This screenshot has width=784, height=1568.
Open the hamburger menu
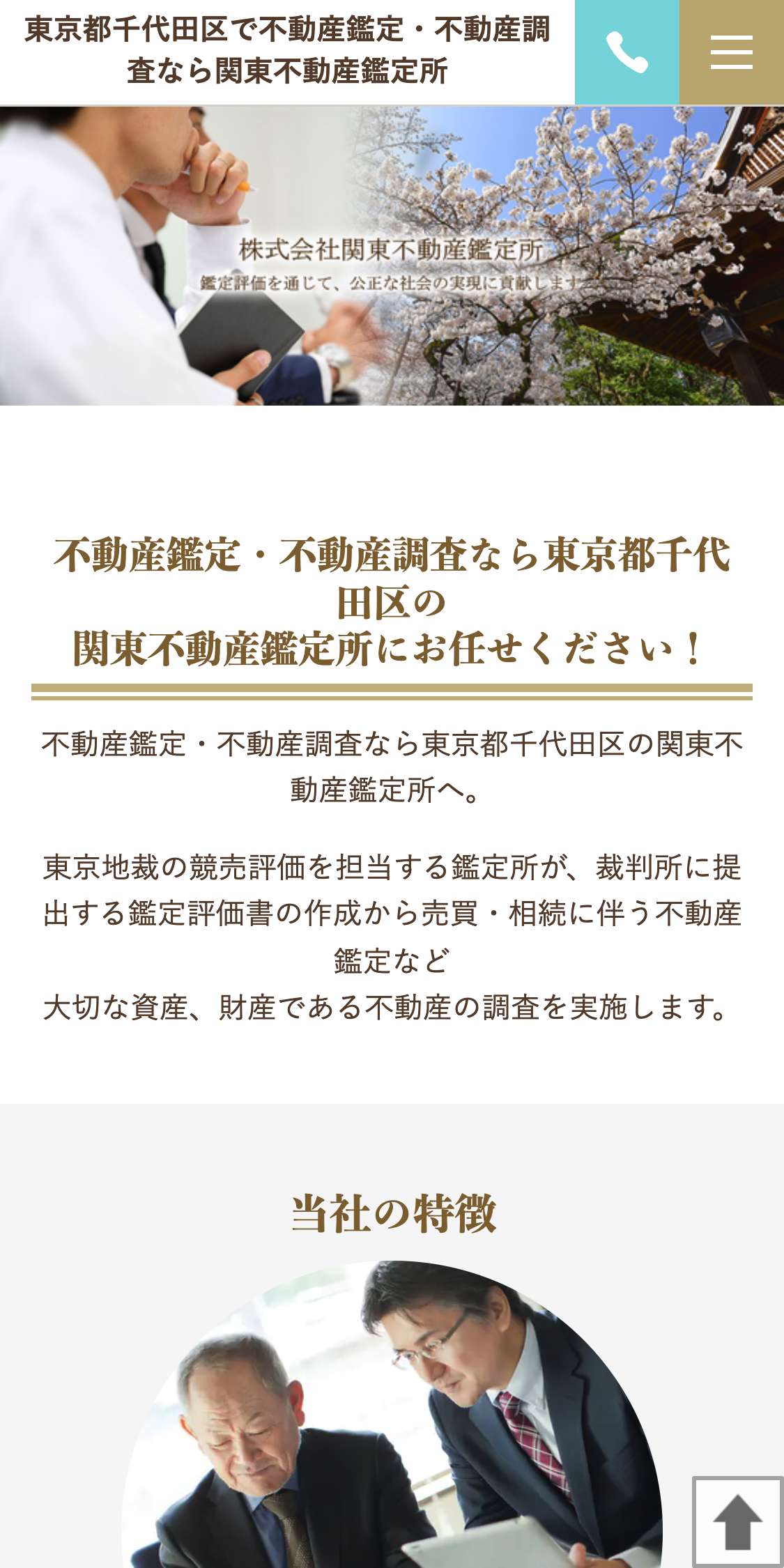pos(731,52)
